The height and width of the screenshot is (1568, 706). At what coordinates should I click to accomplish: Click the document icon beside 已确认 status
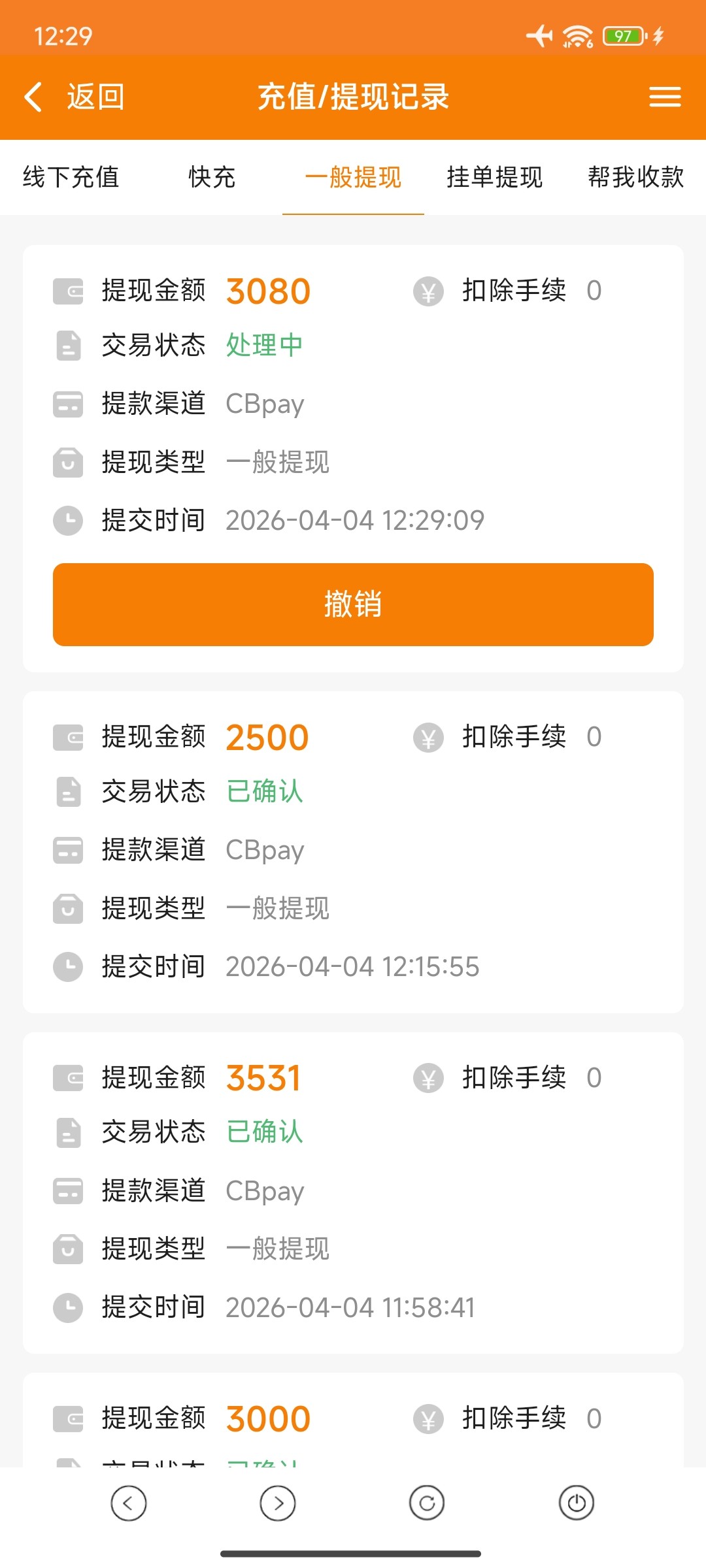pos(67,791)
